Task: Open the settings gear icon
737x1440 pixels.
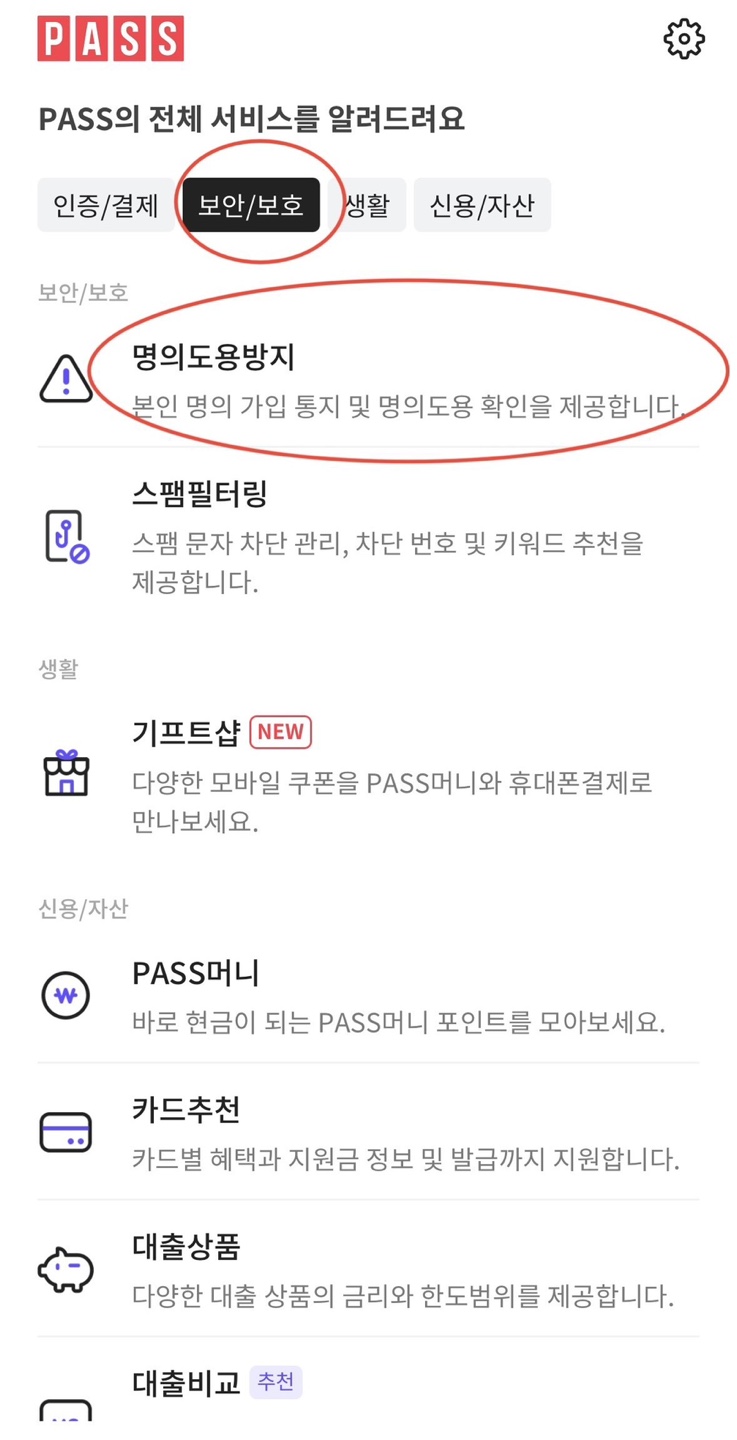Action: point(684,40)
